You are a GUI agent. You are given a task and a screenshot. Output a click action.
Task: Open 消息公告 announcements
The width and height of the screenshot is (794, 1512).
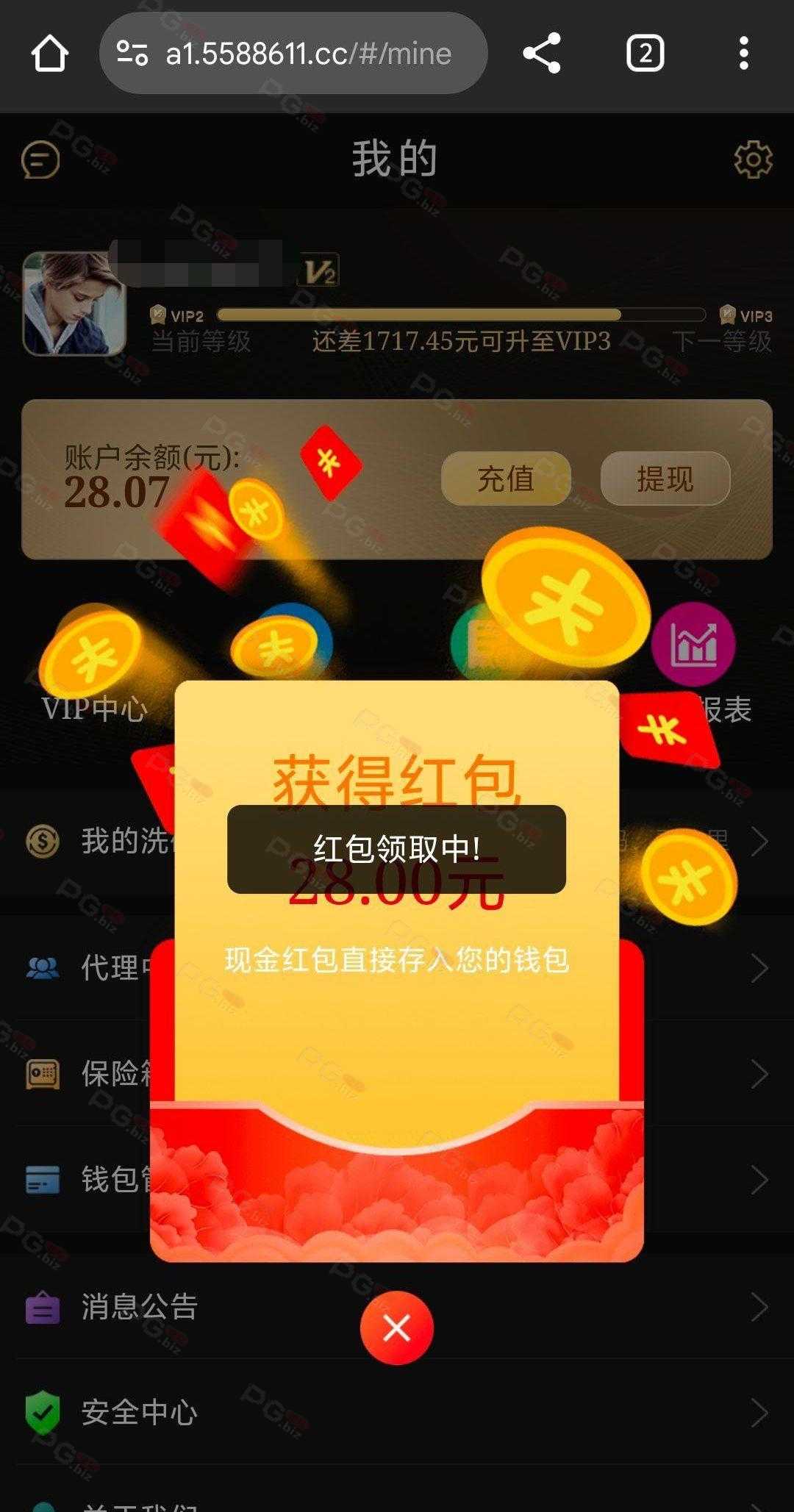point(140,1307)
